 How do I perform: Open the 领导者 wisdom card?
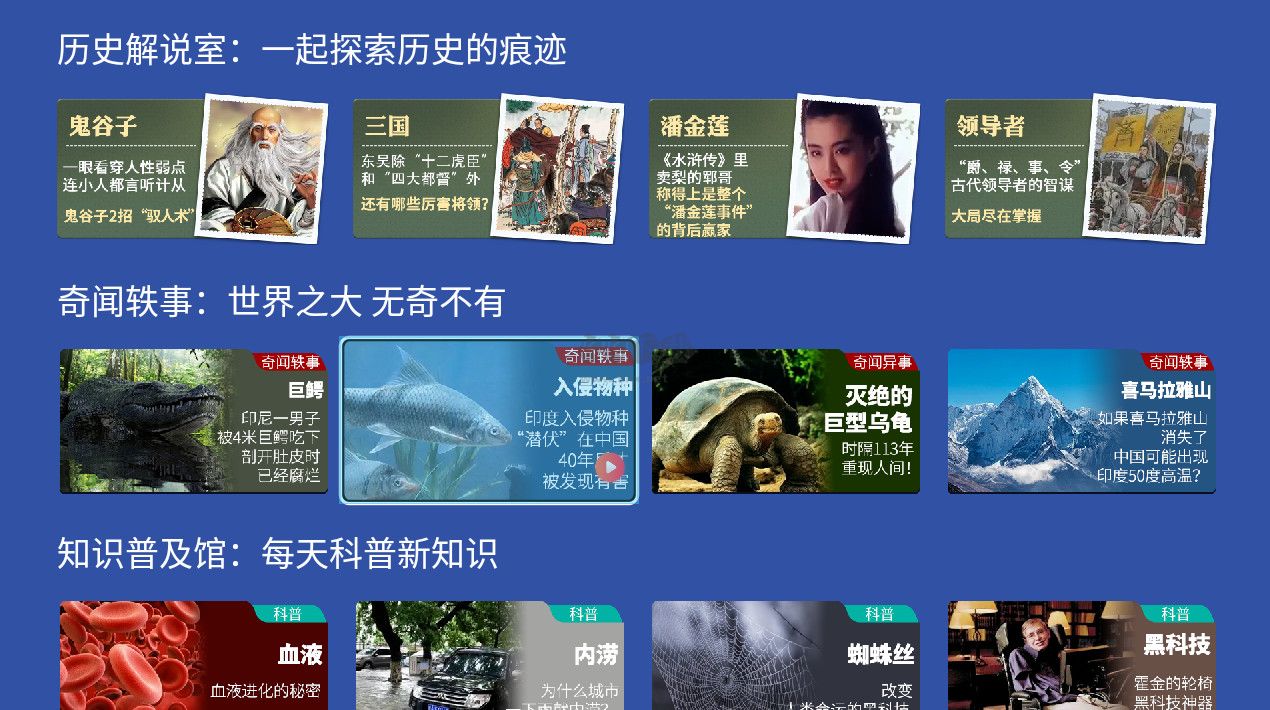tap(1079, 168)
